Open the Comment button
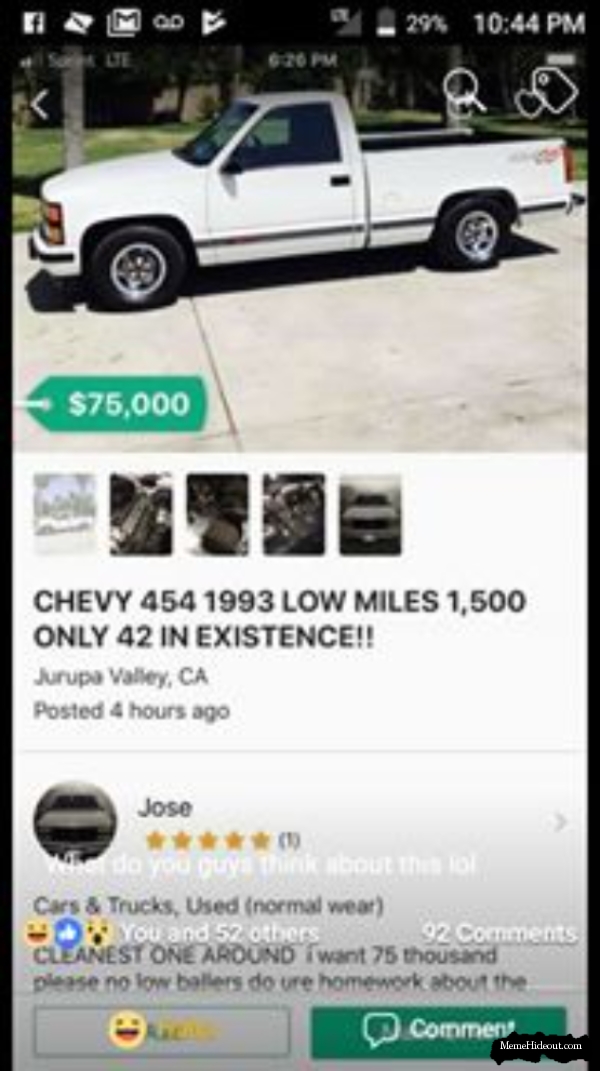 point(438,1031)
